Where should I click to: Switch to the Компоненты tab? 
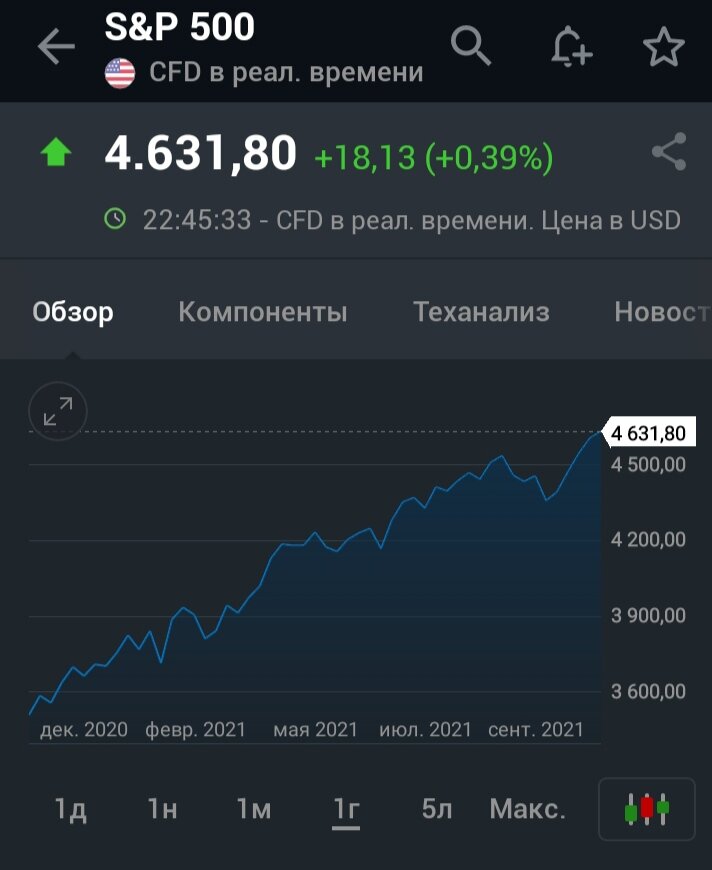click(x=262, y=312)
